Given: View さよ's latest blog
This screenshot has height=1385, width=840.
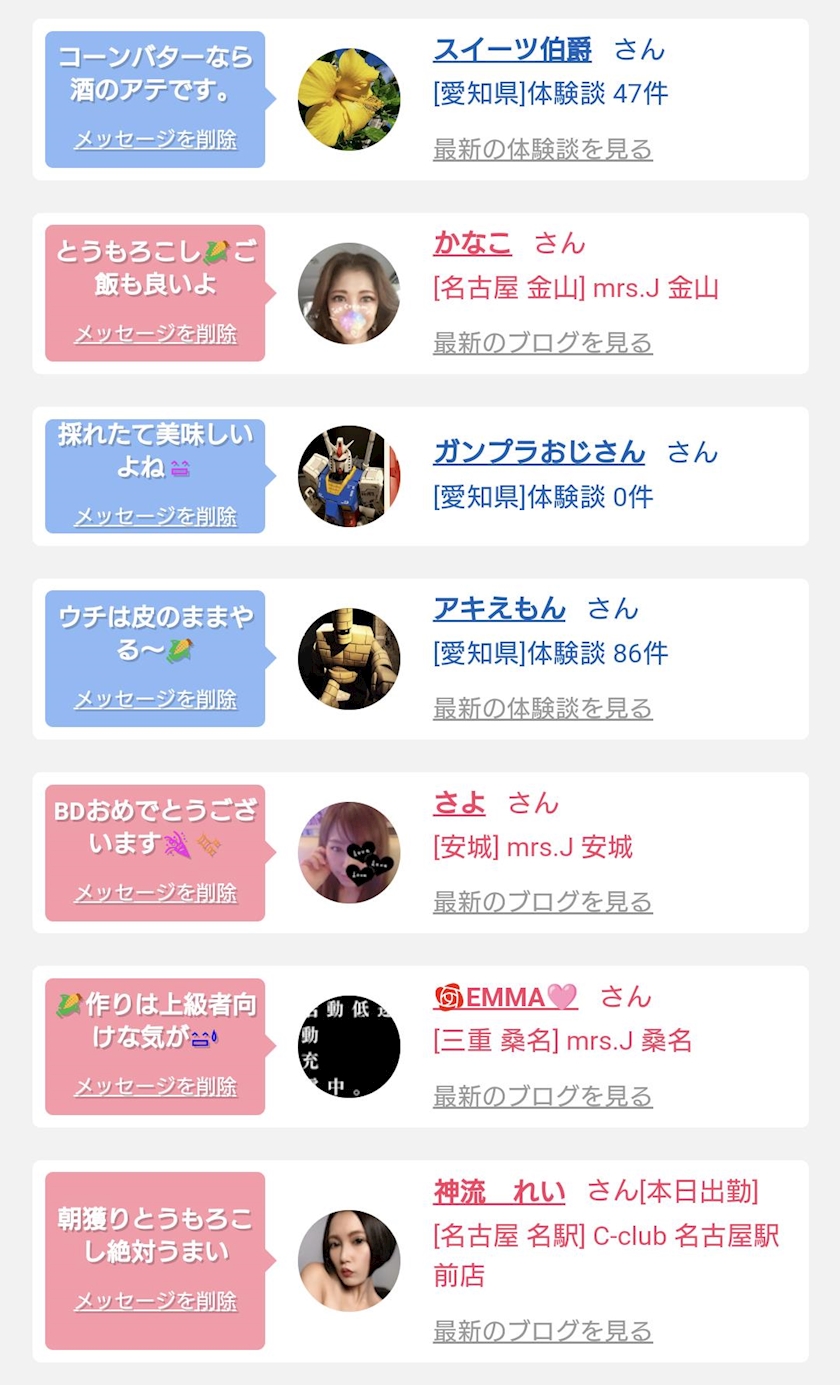Looking at the screenshot, I should pos(542,902).
